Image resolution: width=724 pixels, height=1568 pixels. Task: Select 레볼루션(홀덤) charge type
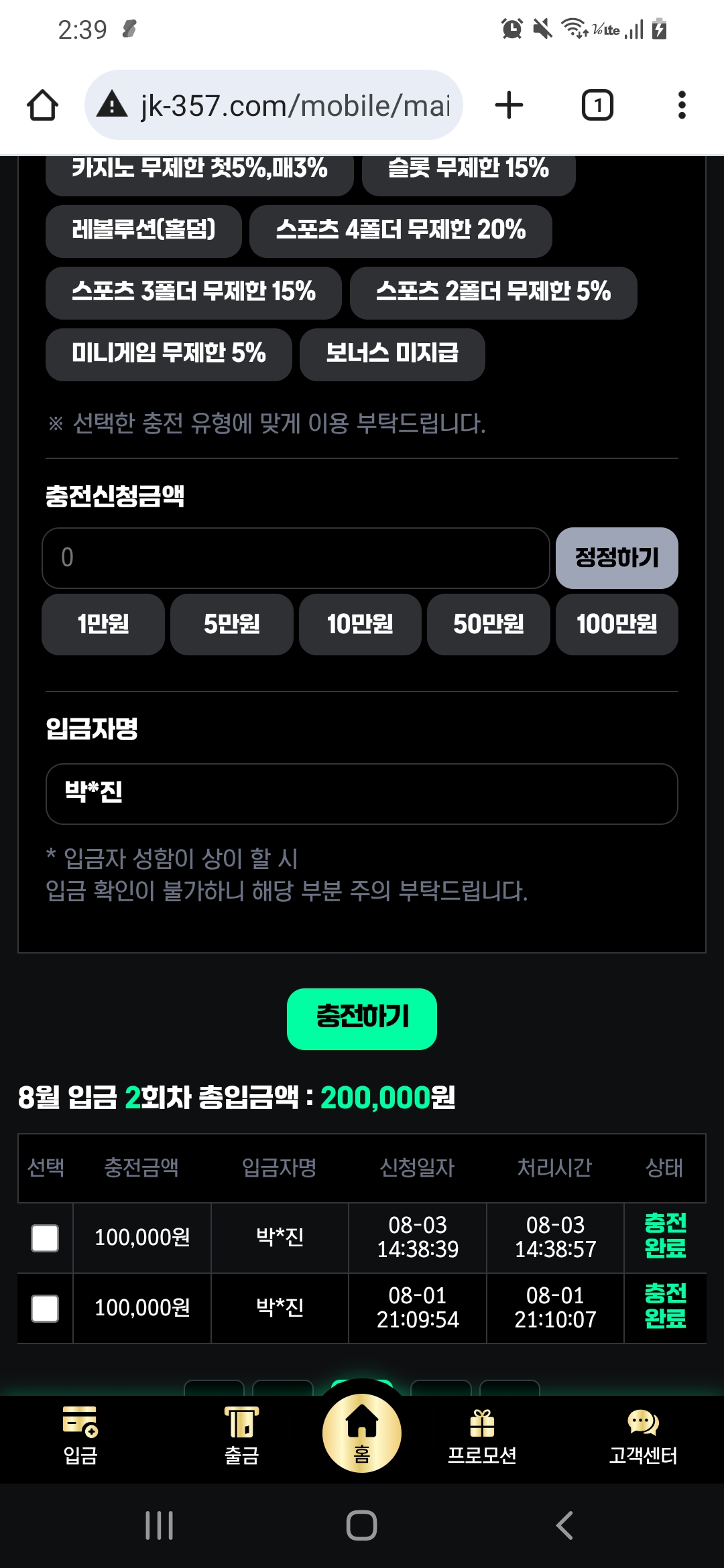point(143,231)
